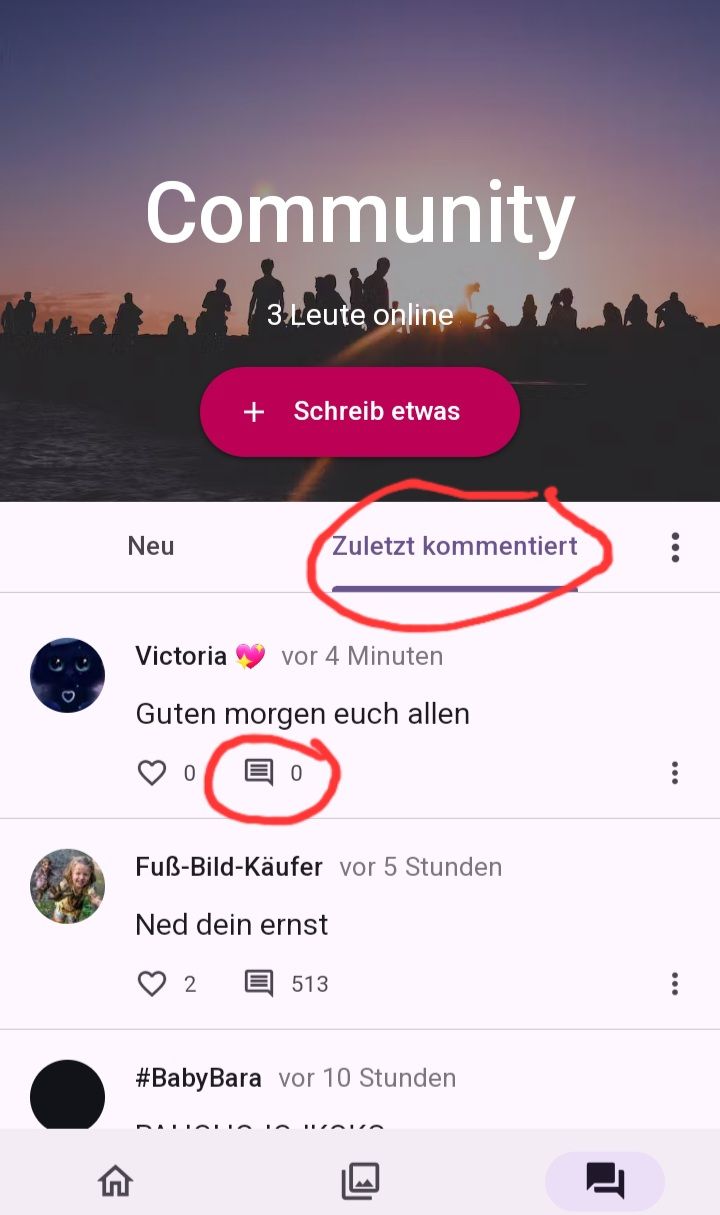This screenshot has width=720, height=1215.
Task: Open the photo gallery tab
Action: 360,1182
